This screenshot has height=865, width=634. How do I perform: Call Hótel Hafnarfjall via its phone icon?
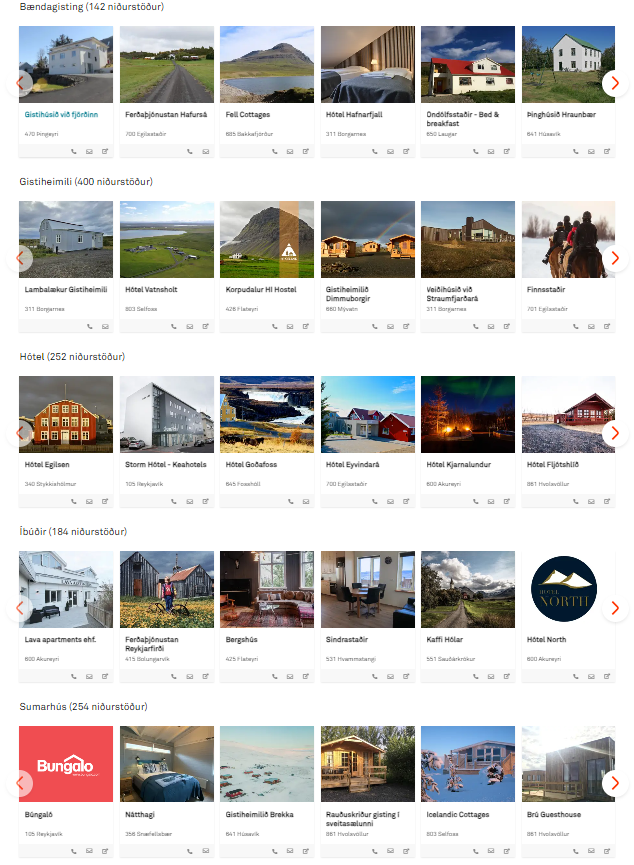click(375, 152)
